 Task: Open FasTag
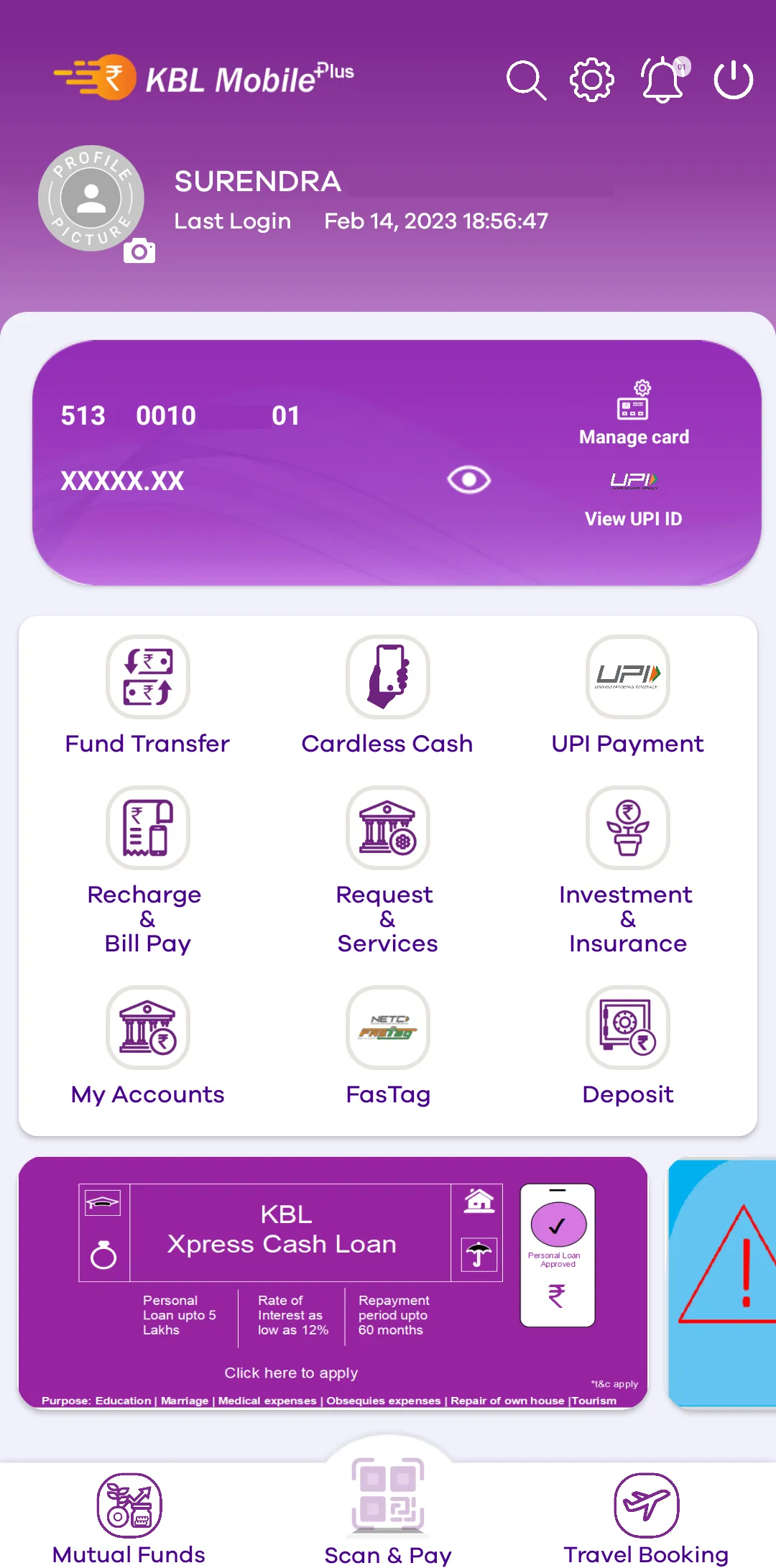click(x=388, y=1046)
